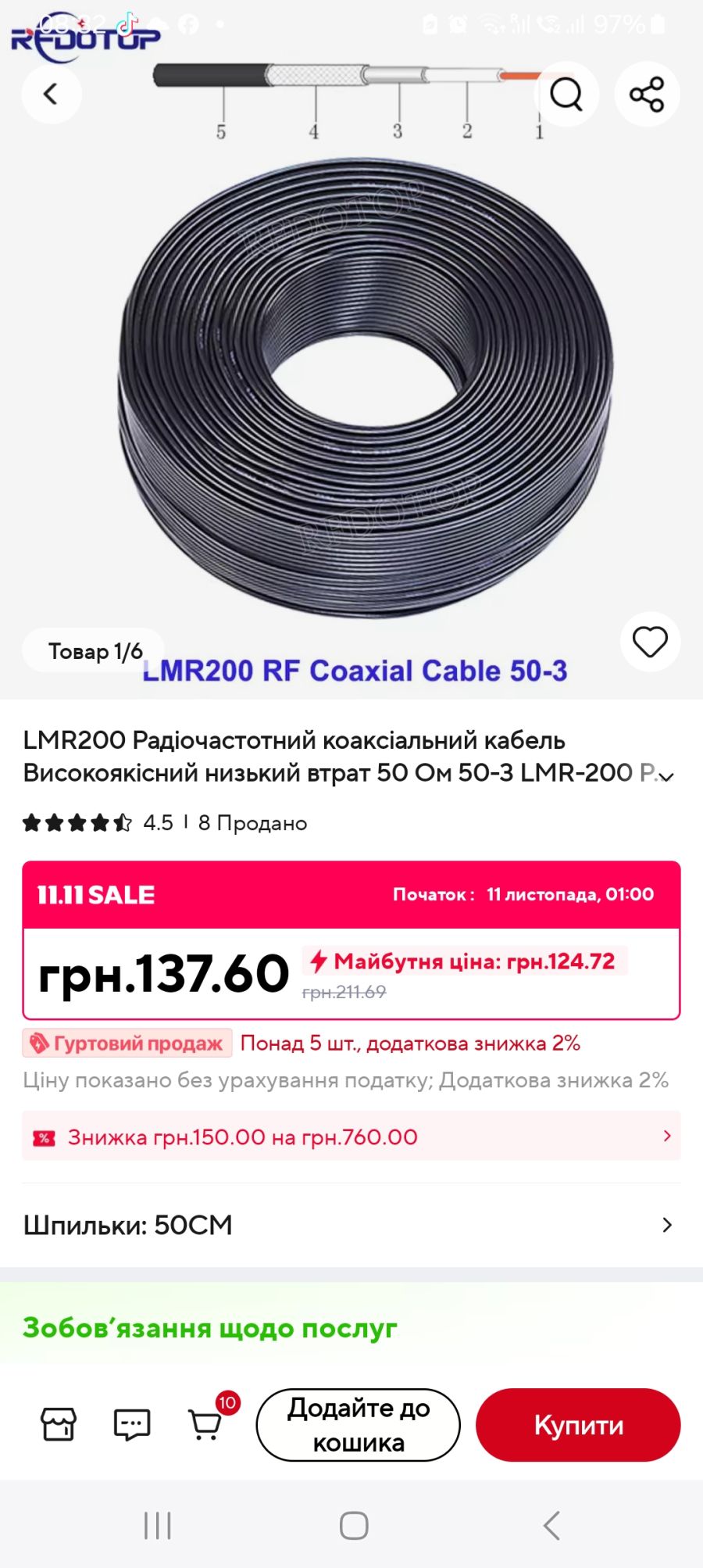Screen dimensions: 703x1568
Task: Message the seller via chat icon
Action: click(x=132, y=1424)
